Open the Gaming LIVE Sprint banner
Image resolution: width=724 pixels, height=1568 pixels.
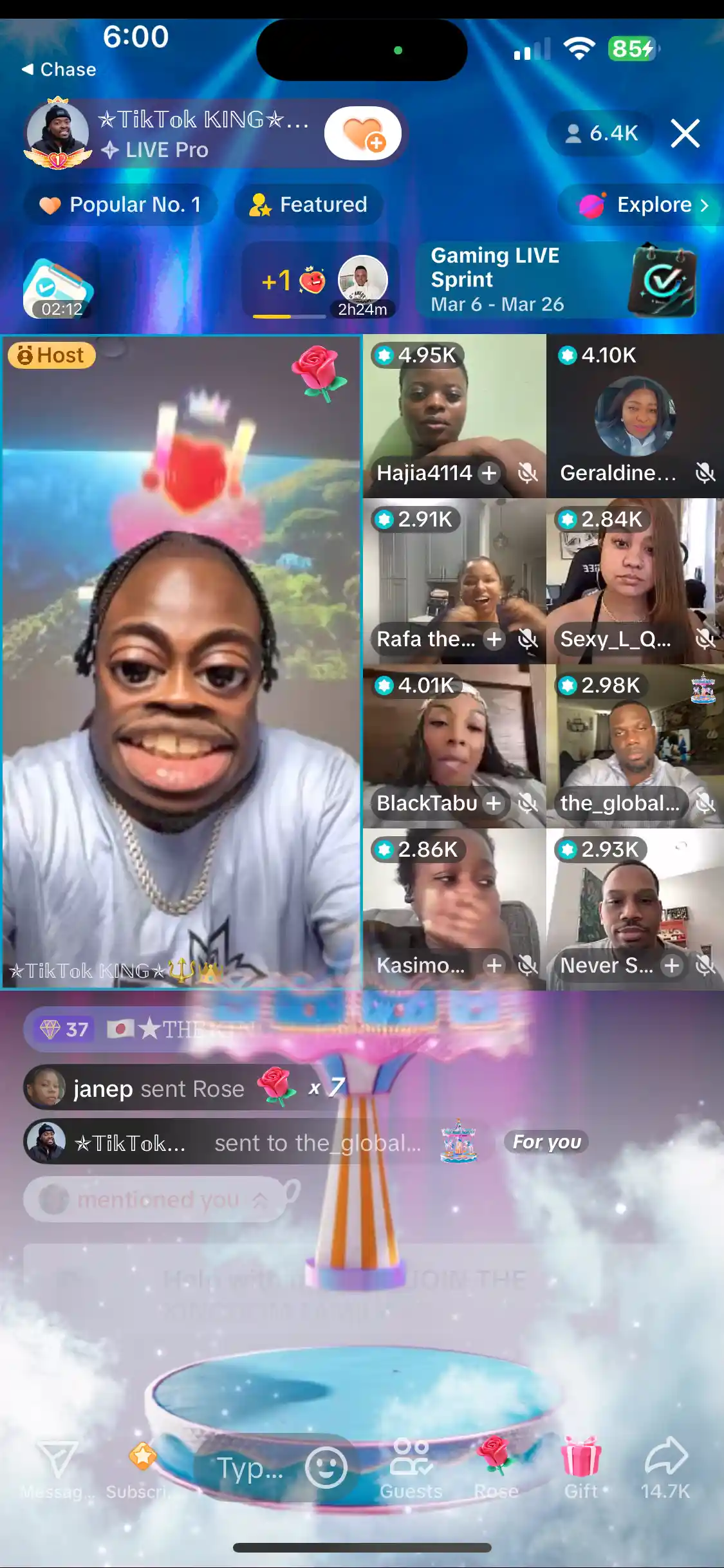(x=558, y=280)
